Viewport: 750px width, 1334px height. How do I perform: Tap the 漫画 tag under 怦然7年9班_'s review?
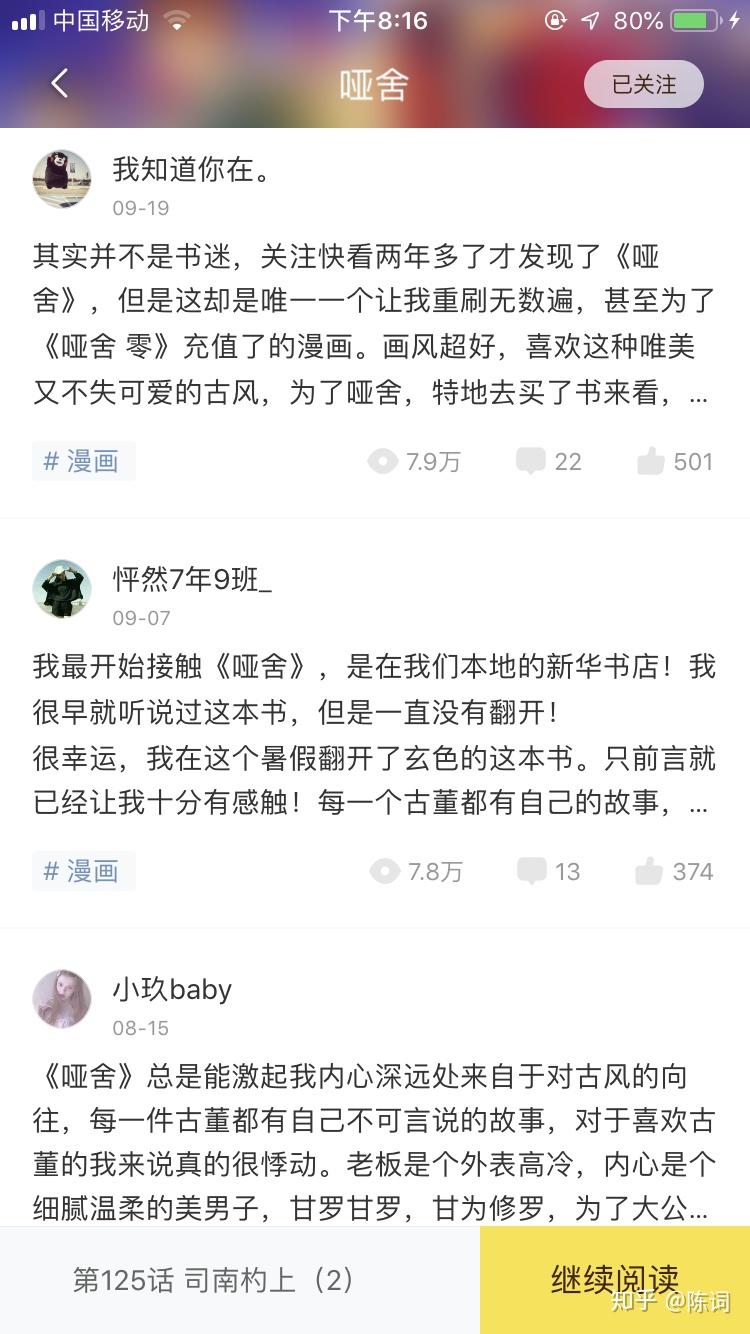point(83,871)
